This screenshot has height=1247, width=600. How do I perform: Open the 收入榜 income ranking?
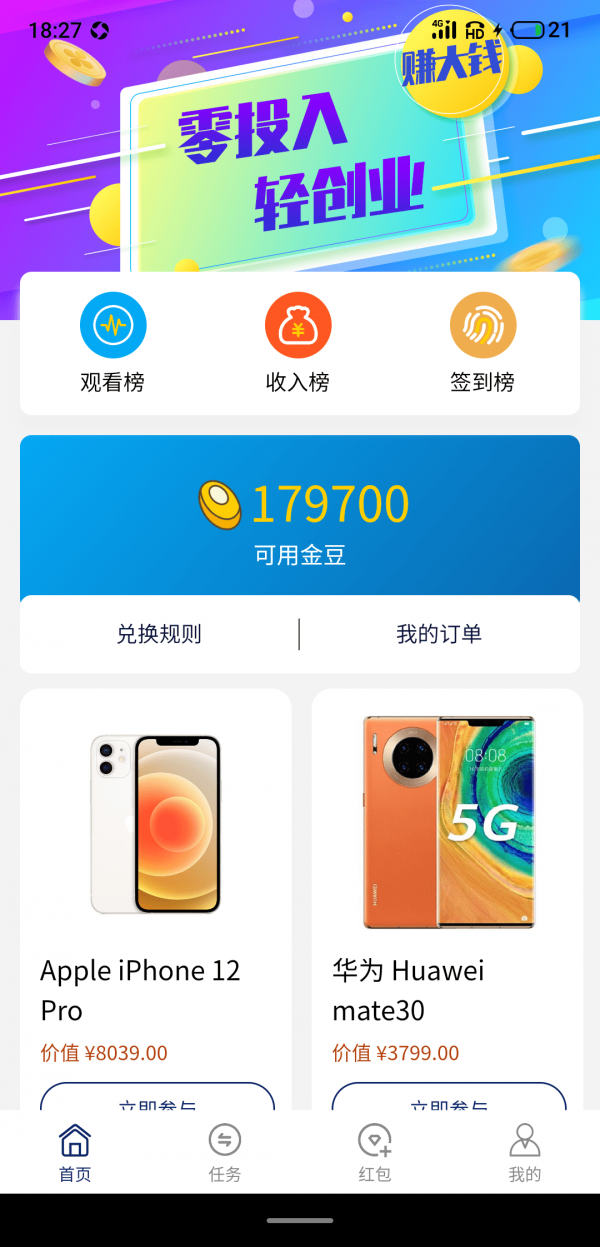pos(298,342)
